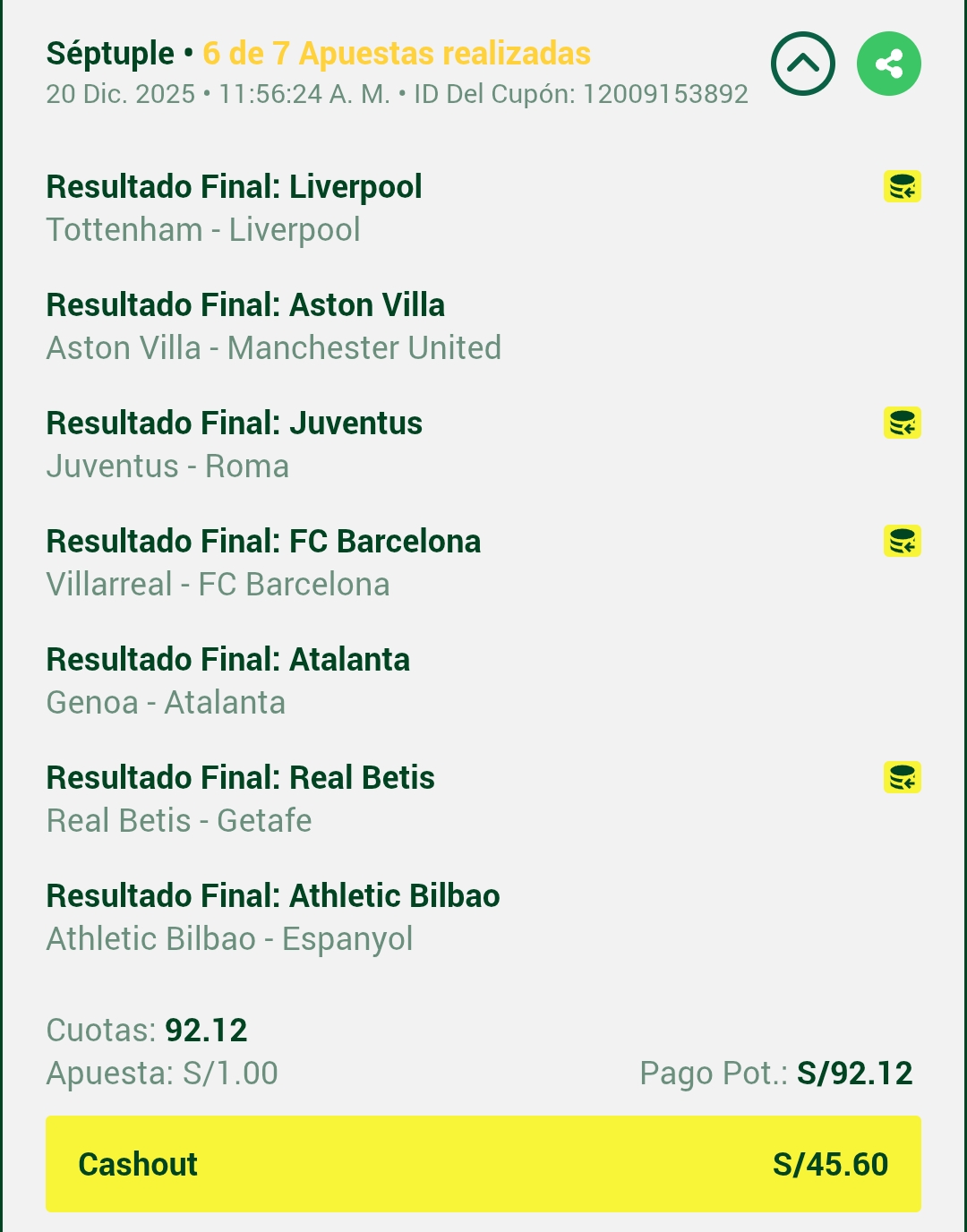Tap the cashout icon beside the Real Betis selection

(902, 777)
